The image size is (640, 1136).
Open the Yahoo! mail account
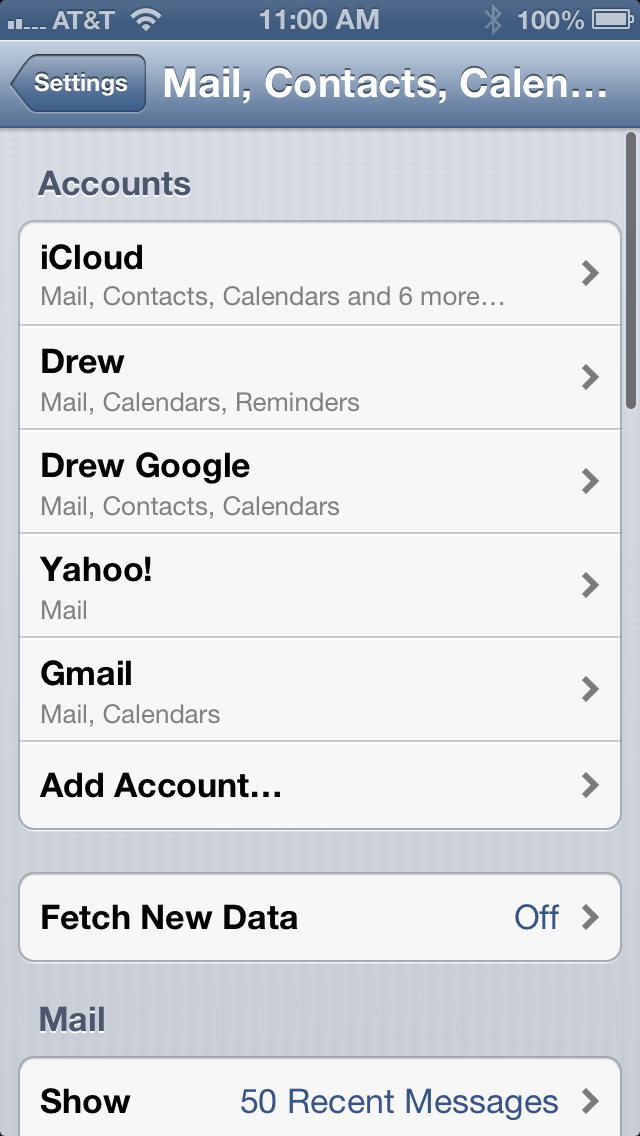pyautogui.click(x=320, y=585)
